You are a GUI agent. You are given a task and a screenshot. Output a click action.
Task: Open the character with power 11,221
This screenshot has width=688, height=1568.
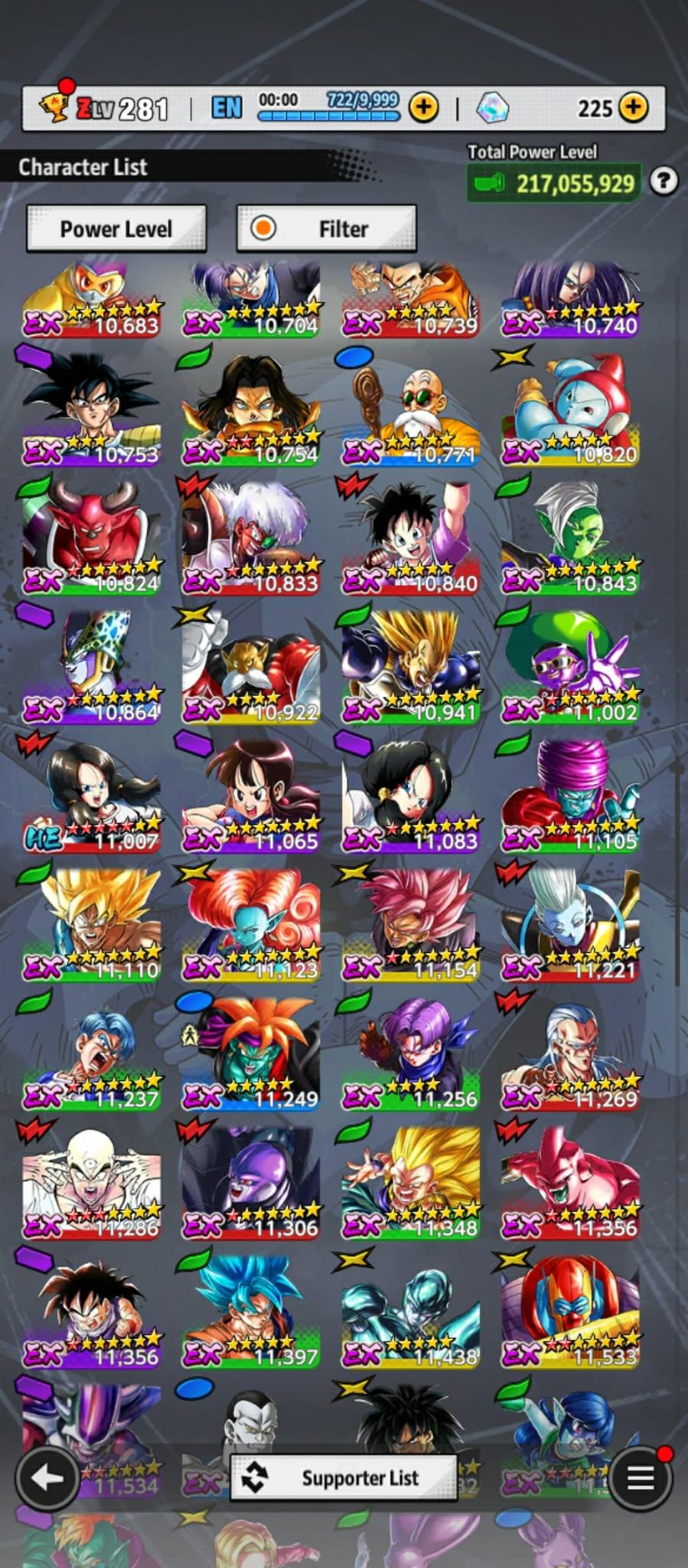coord(570,924)
